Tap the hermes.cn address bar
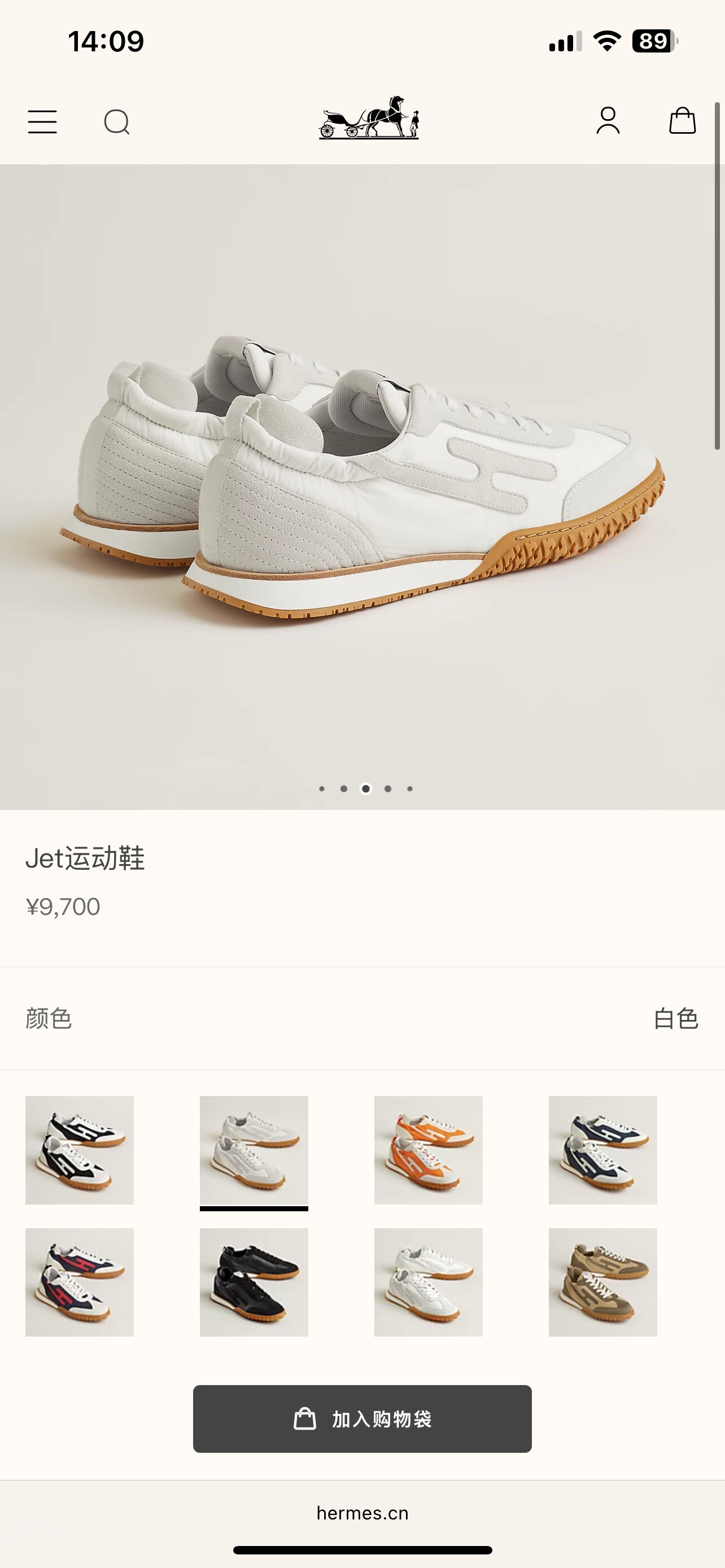The width and height of the screenshot is (725, 1568). coord(362,1513)
